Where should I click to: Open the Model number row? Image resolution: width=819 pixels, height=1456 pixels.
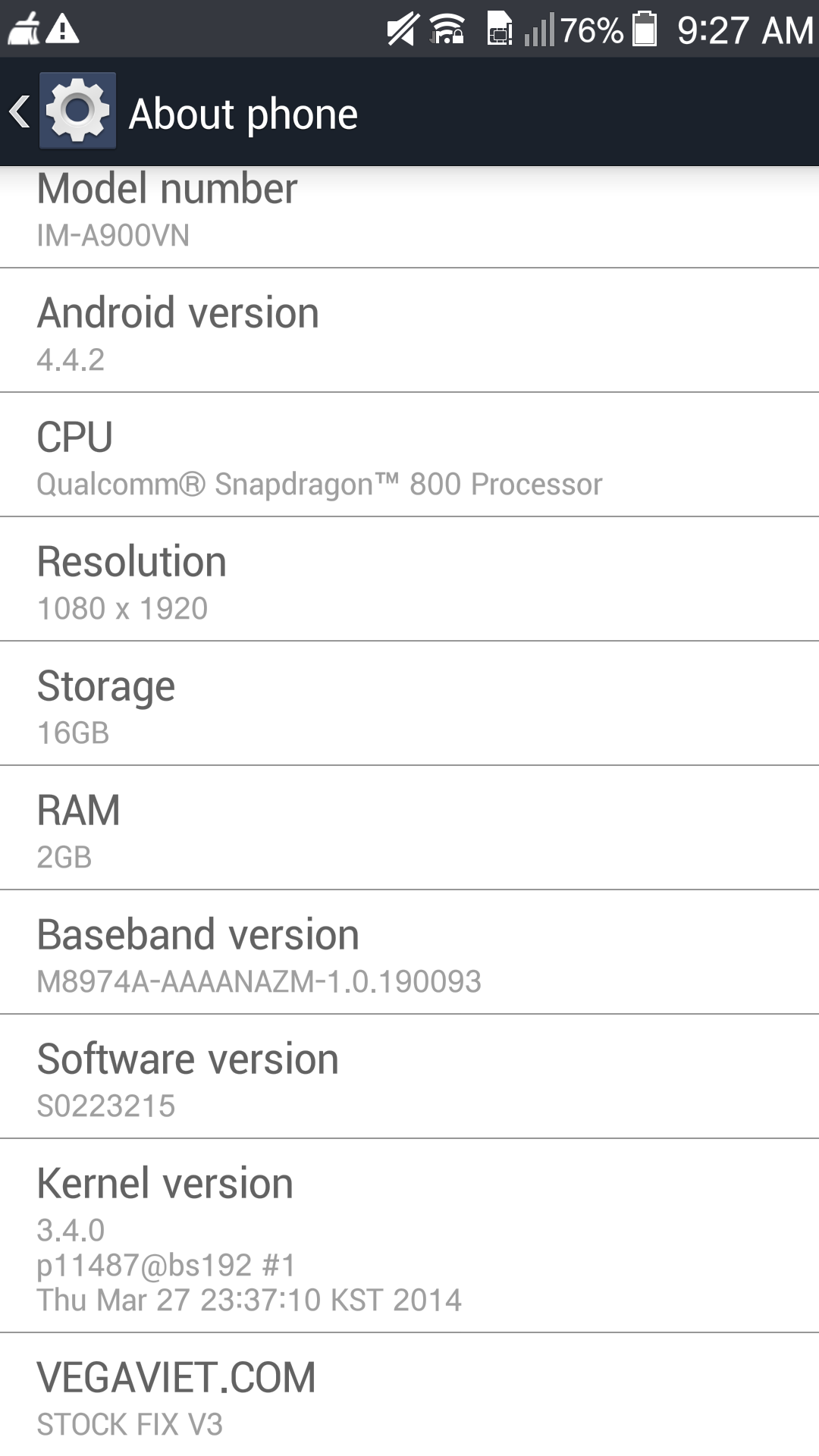[409, 217]
